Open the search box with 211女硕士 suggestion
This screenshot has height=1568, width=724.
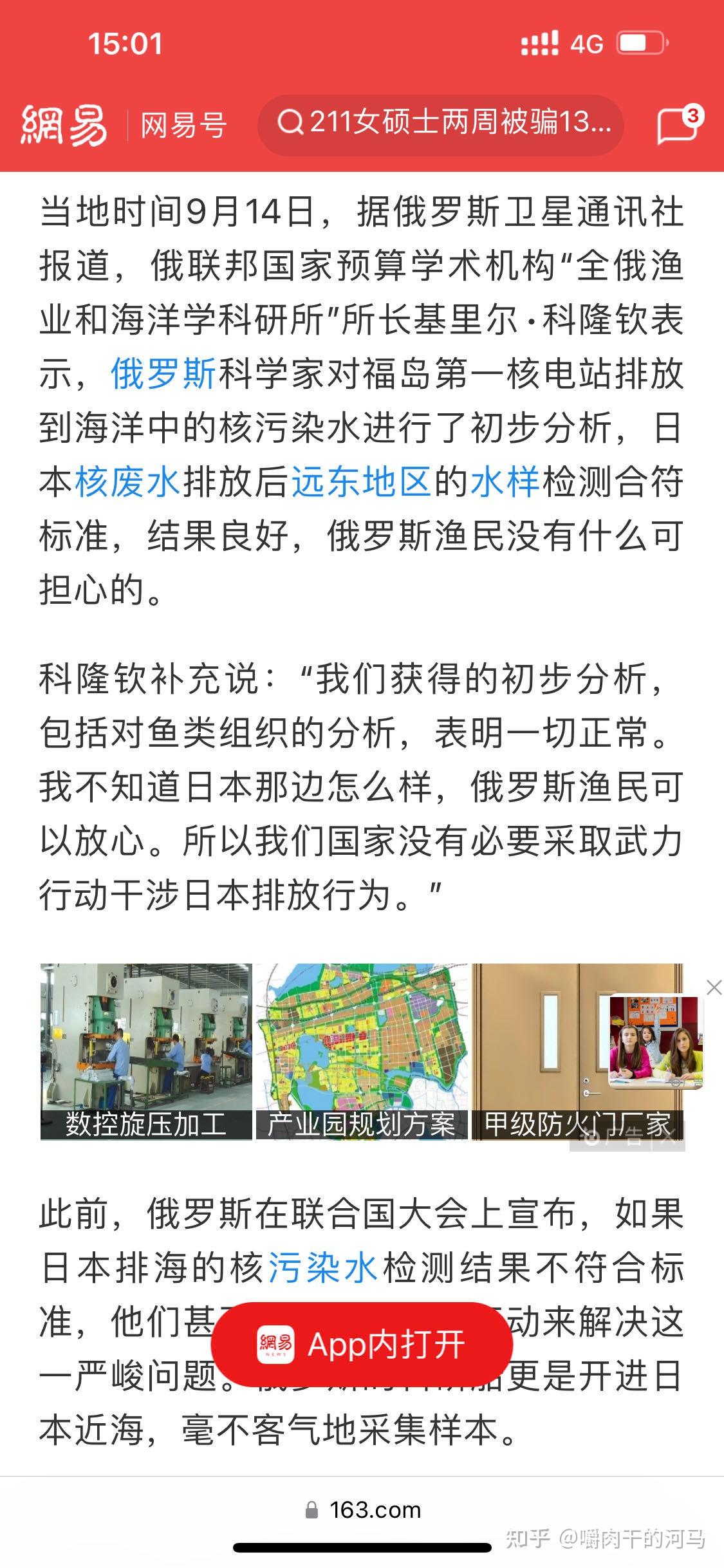tap(441, 124)
